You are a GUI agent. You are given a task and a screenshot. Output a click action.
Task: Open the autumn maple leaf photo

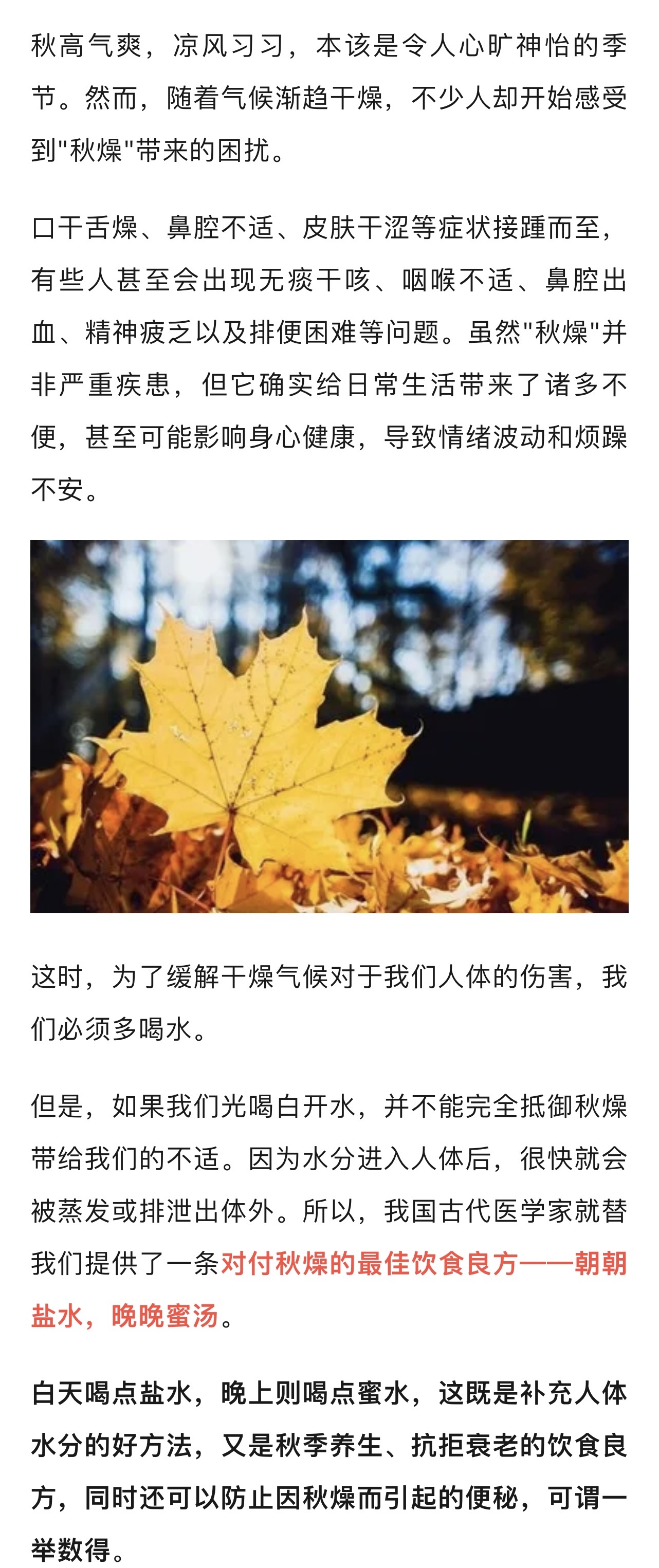tap(329, 726)
